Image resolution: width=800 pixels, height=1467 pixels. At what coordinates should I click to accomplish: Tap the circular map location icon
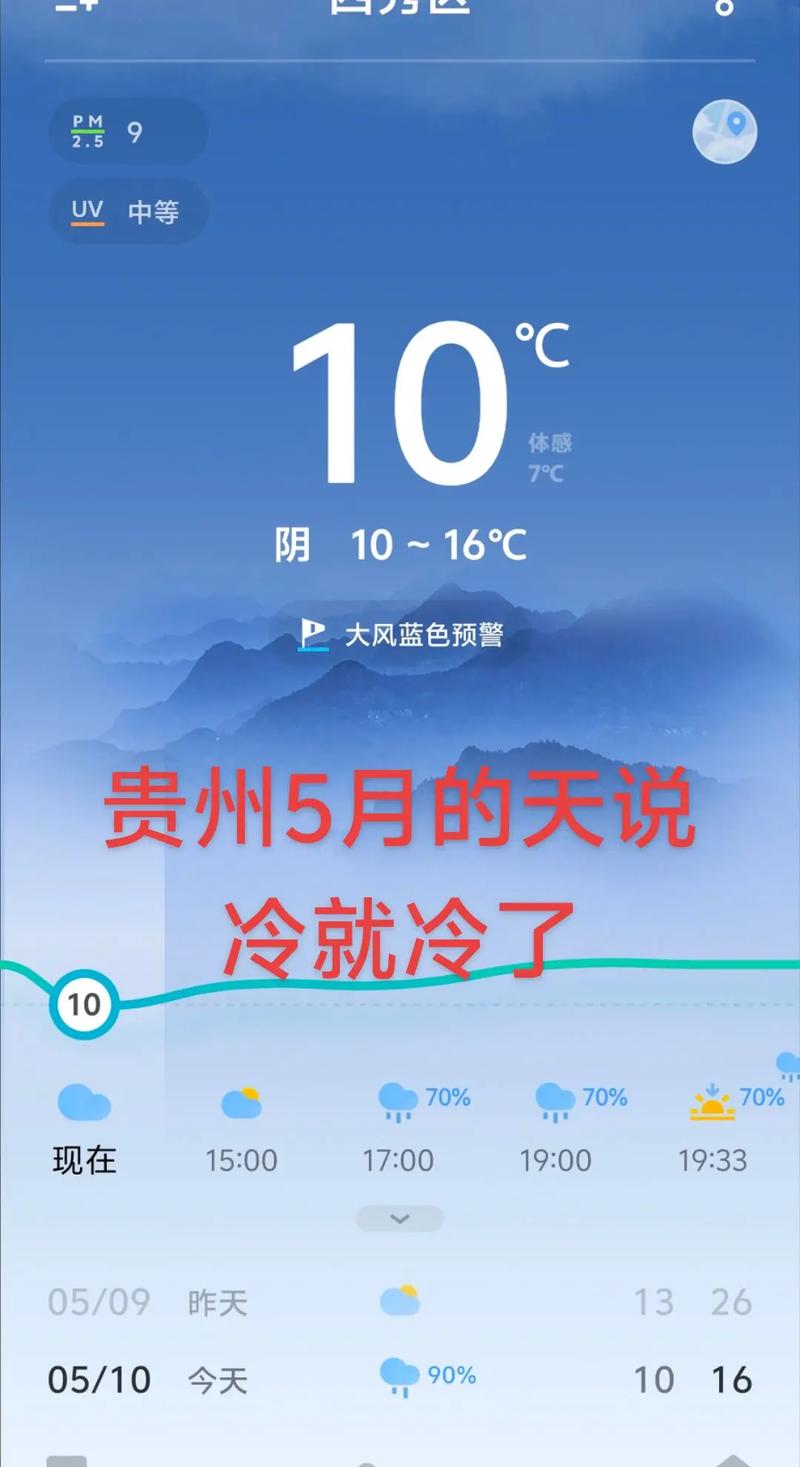(724, 132)
